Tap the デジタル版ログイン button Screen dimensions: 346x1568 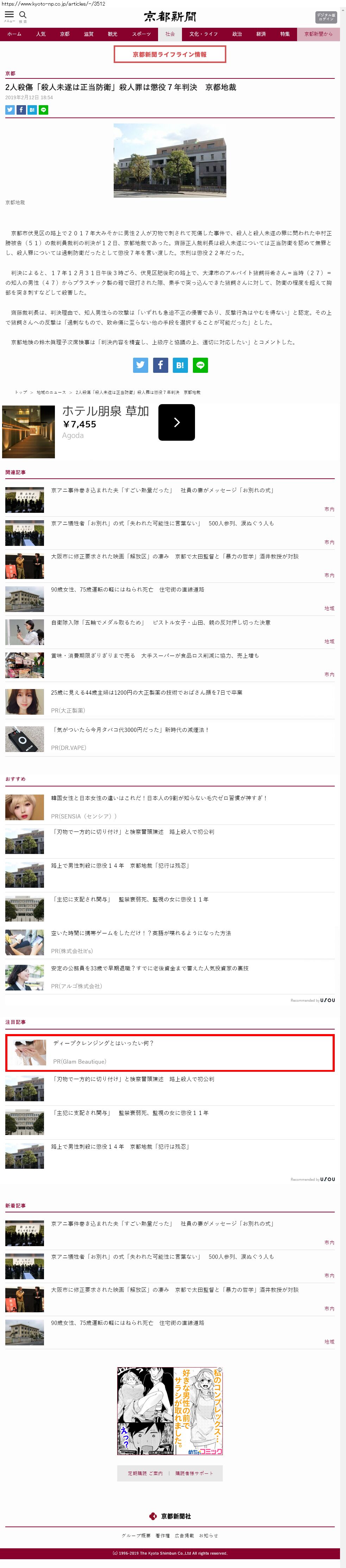coord(326,17)
